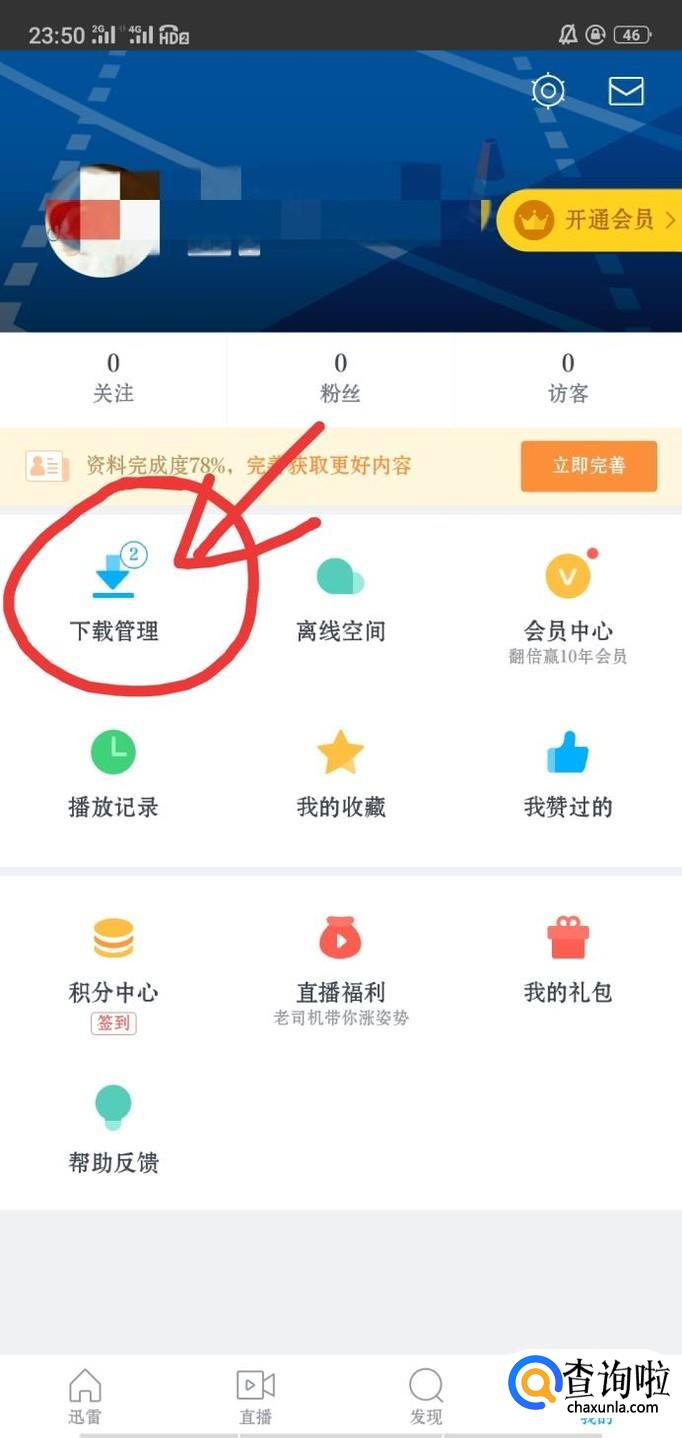Open 播放记录 play history
682x1438 pixels.
coord(114,773)
